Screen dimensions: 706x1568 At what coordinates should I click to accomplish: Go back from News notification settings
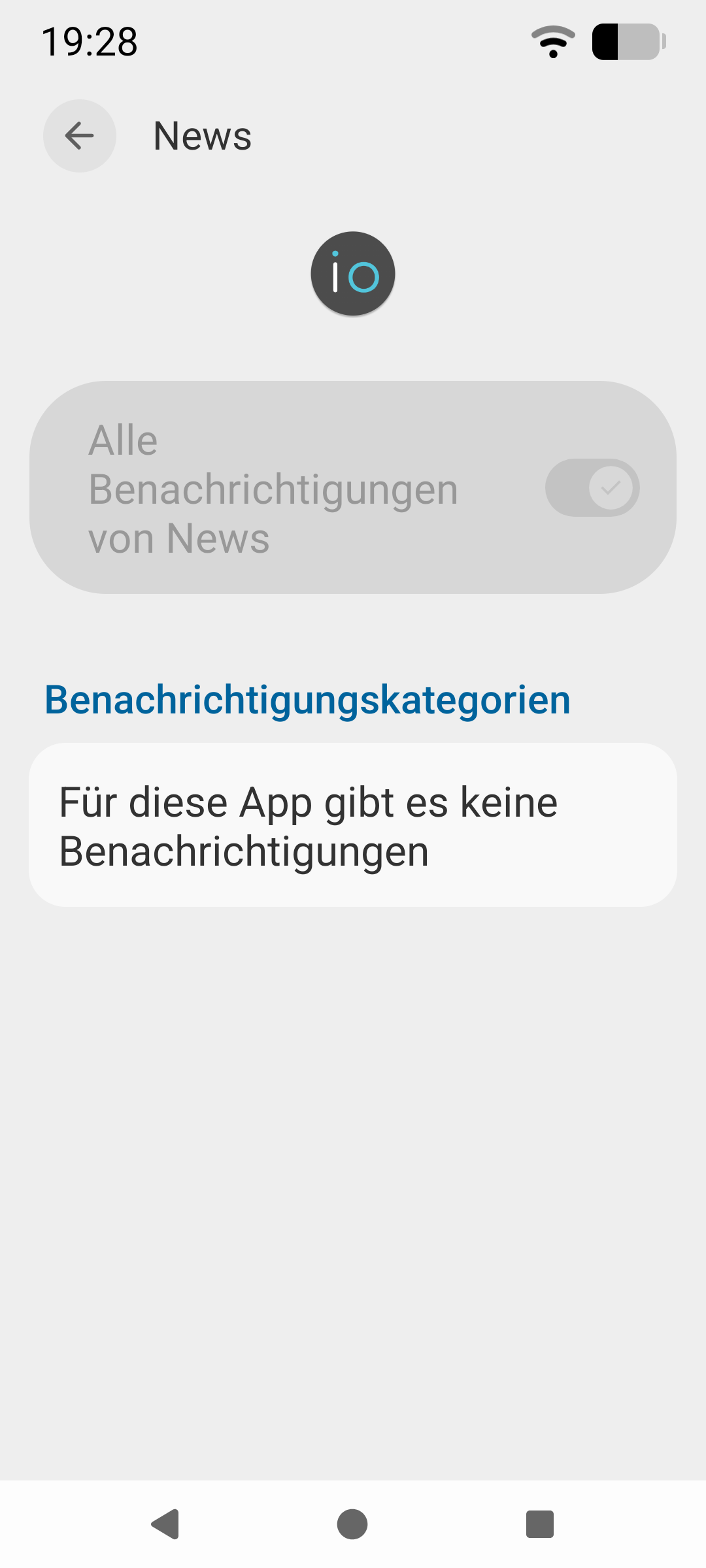coord(80,136)
